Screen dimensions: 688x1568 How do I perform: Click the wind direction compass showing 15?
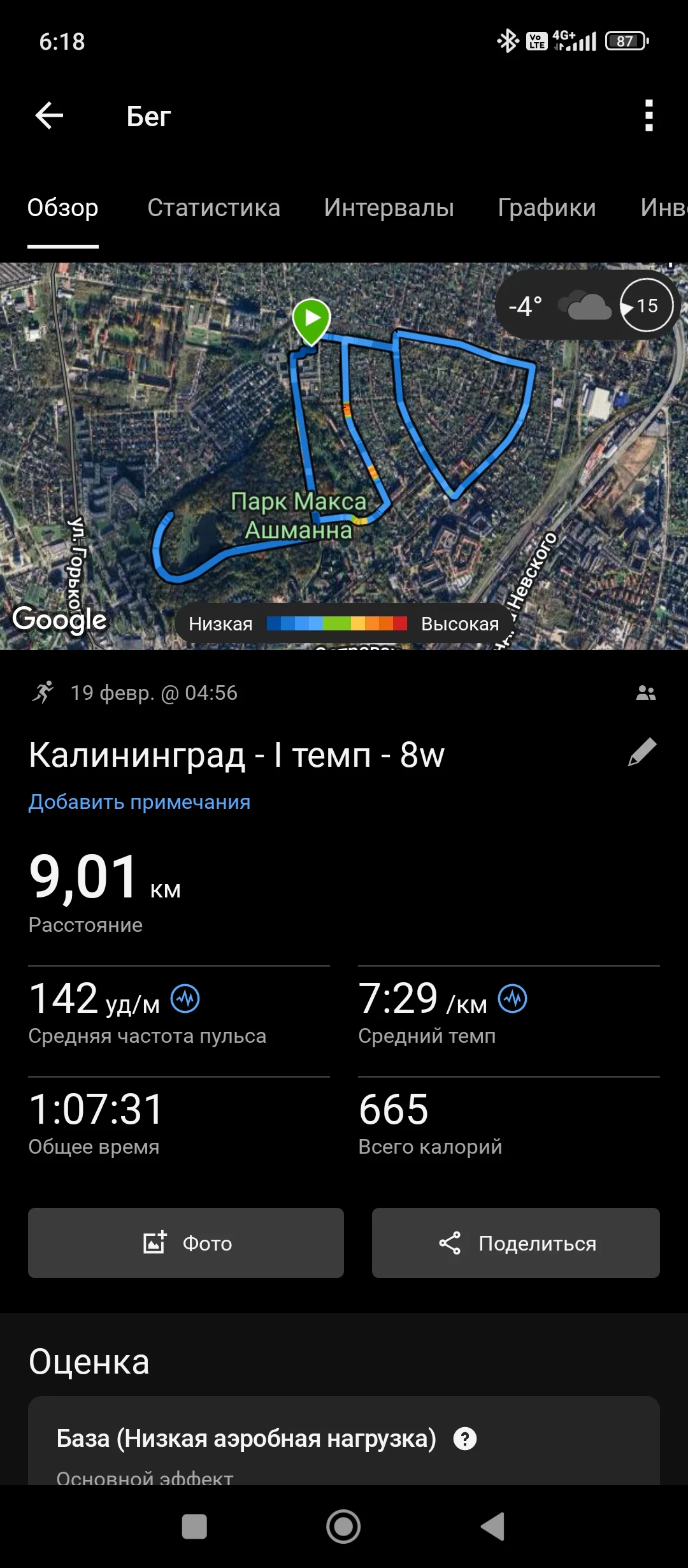[x=645, y=306]
